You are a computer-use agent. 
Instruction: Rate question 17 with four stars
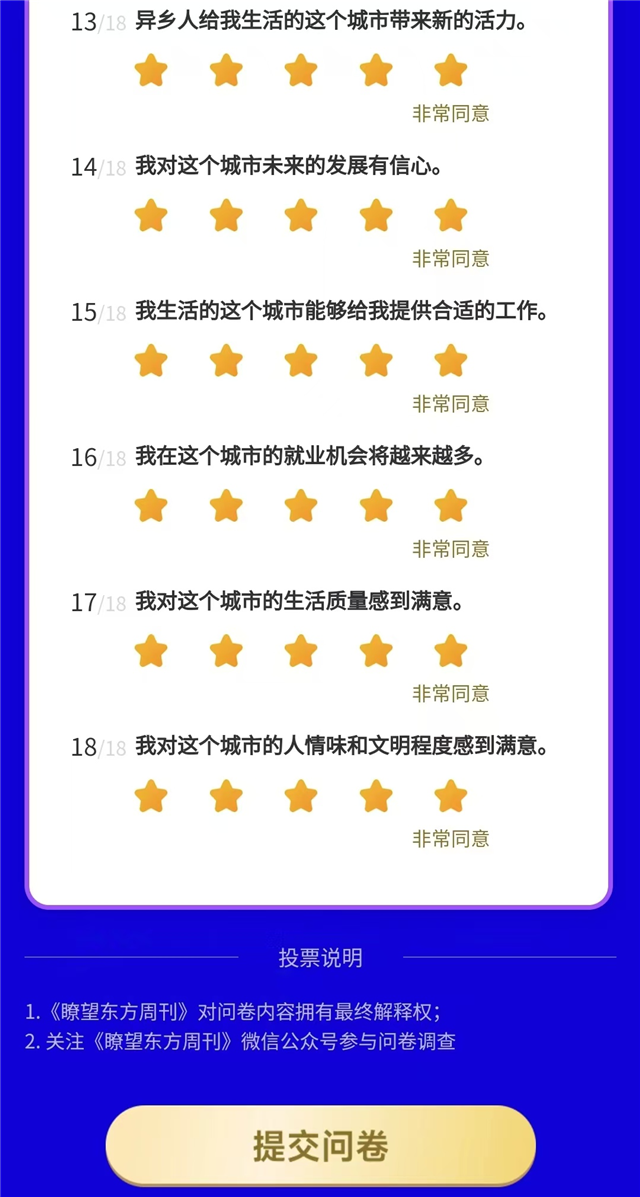pyautogui.click(x=376, y=651)
